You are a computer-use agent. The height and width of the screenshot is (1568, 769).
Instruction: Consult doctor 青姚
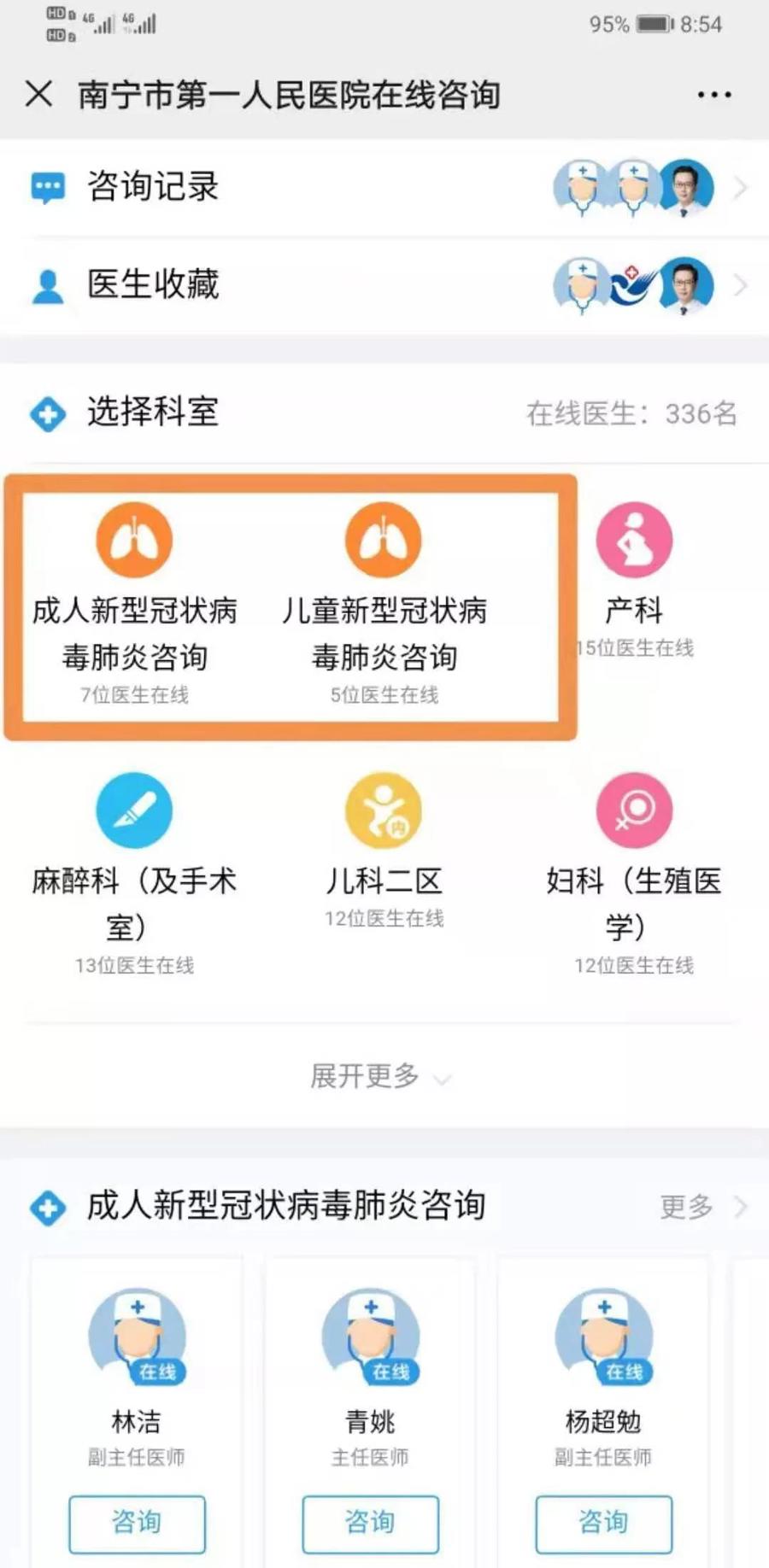click(370, 1524)
